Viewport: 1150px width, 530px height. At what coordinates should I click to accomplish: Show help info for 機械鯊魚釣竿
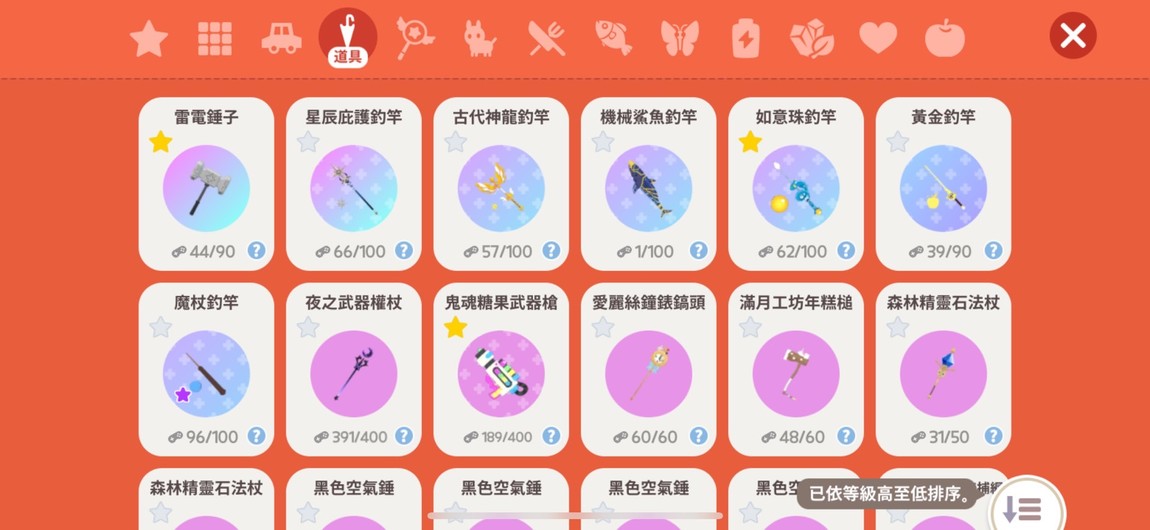pyautogui.click(x=698, y=251)
